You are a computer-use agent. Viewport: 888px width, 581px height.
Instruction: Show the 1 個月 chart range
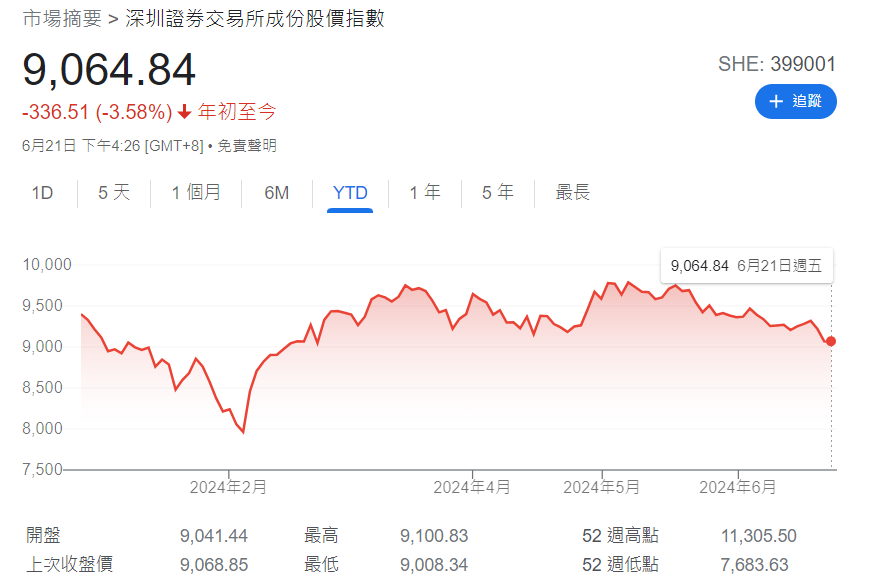[196, 192]
